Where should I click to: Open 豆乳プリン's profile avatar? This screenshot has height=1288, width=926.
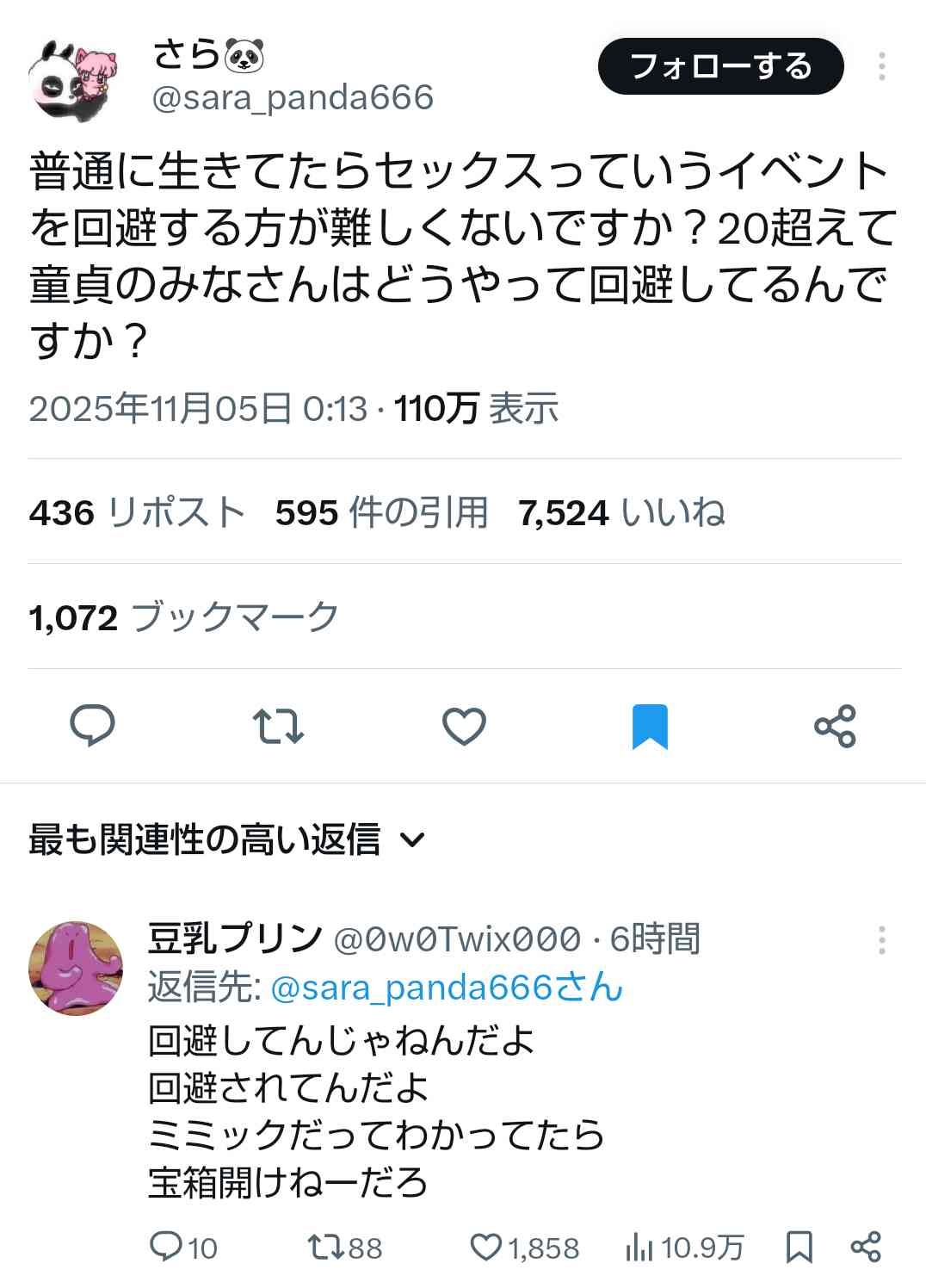pyautogui.click(x=76, y=968)
